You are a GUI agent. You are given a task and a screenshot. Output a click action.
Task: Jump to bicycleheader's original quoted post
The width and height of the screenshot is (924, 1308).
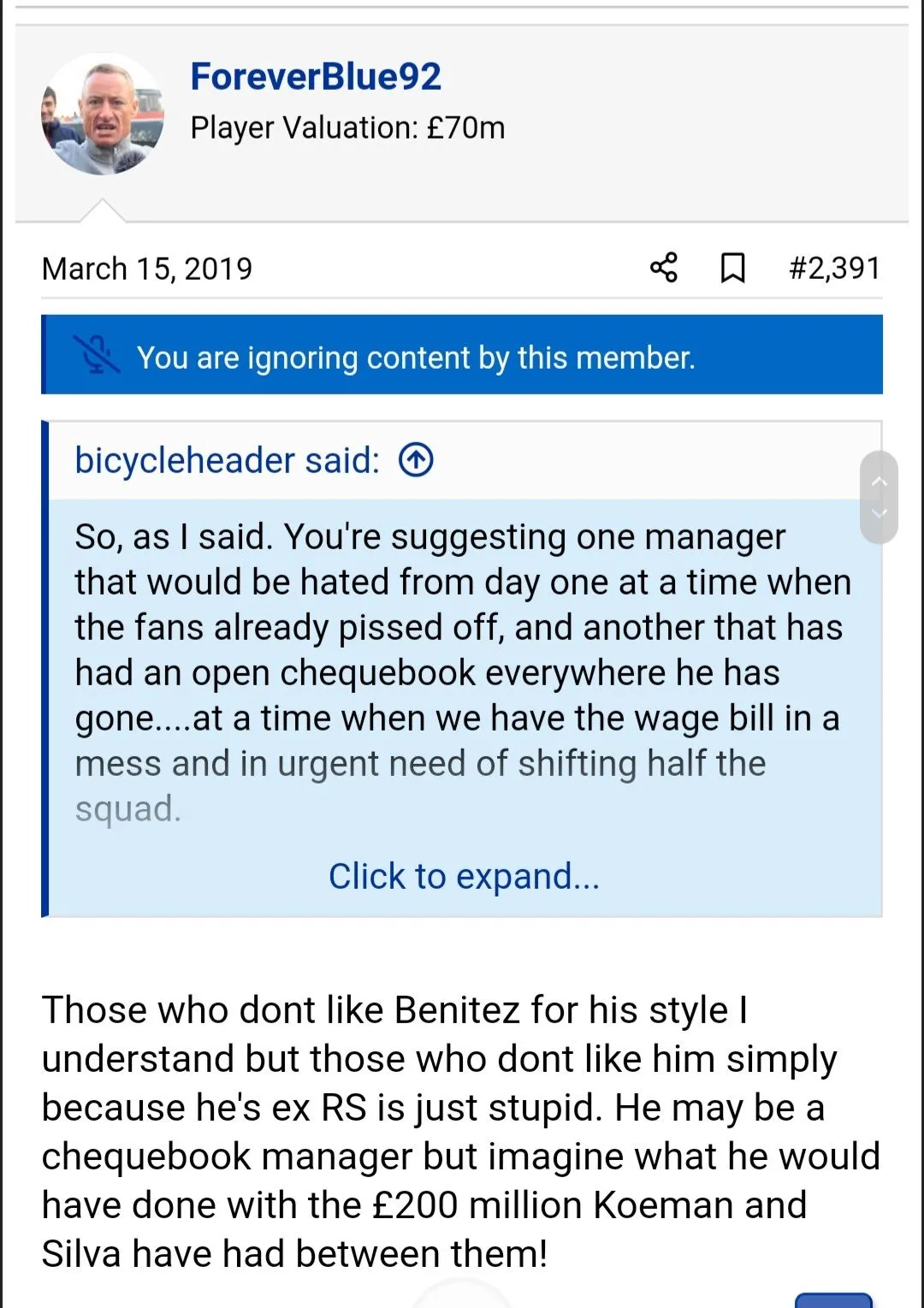click(x=416, y=460)
